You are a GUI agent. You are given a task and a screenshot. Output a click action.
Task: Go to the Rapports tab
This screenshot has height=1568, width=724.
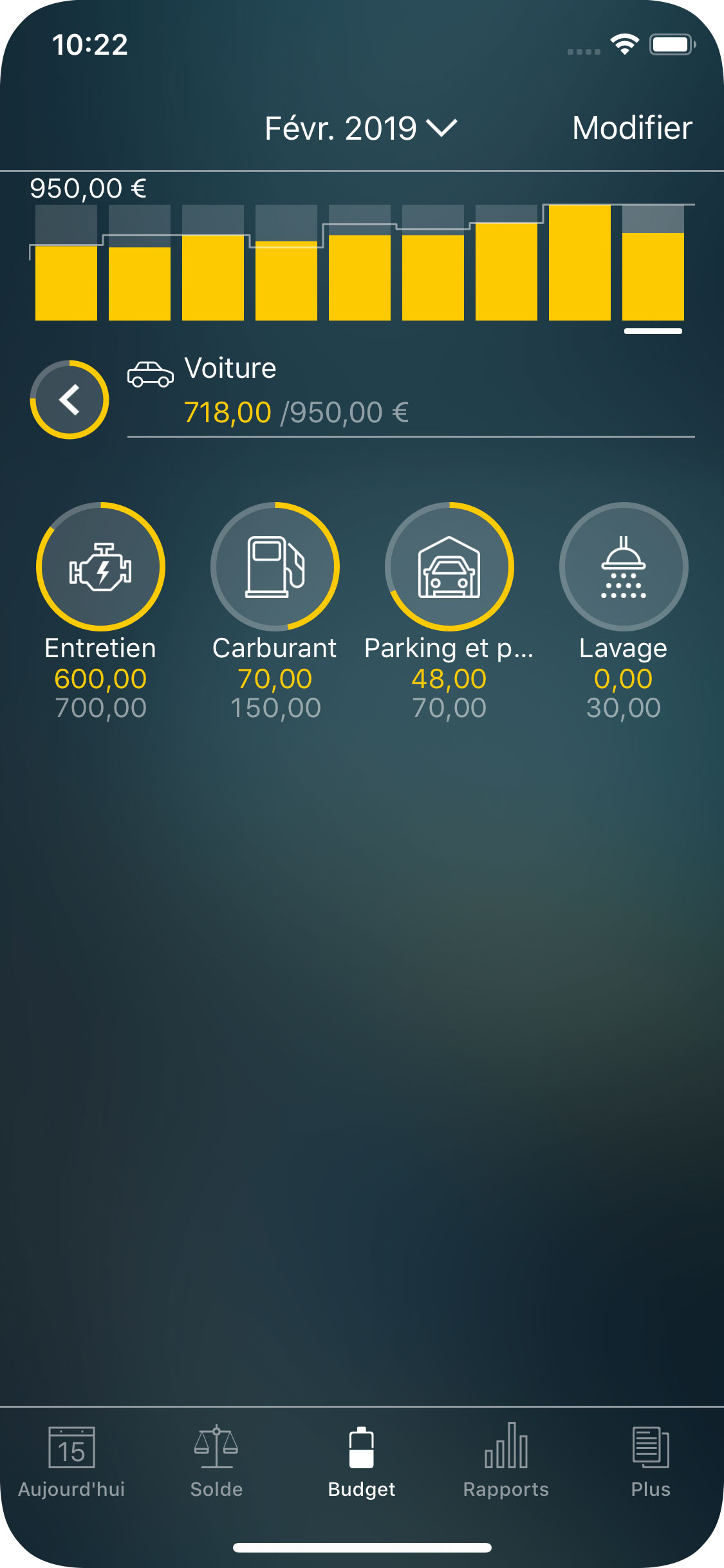tap(506, 1460)
